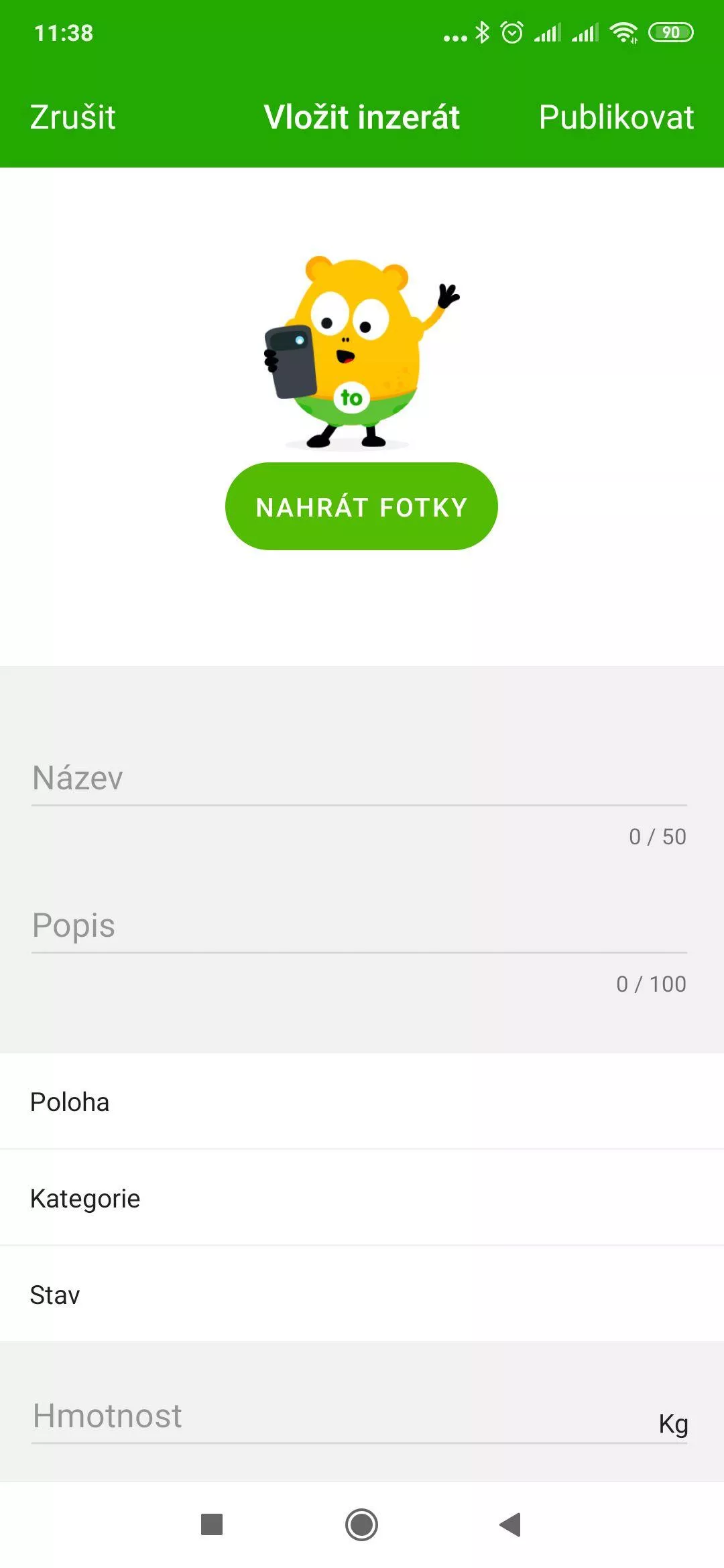
Task: Tap the Nahrát fotky button
Action: coord(361,507)
